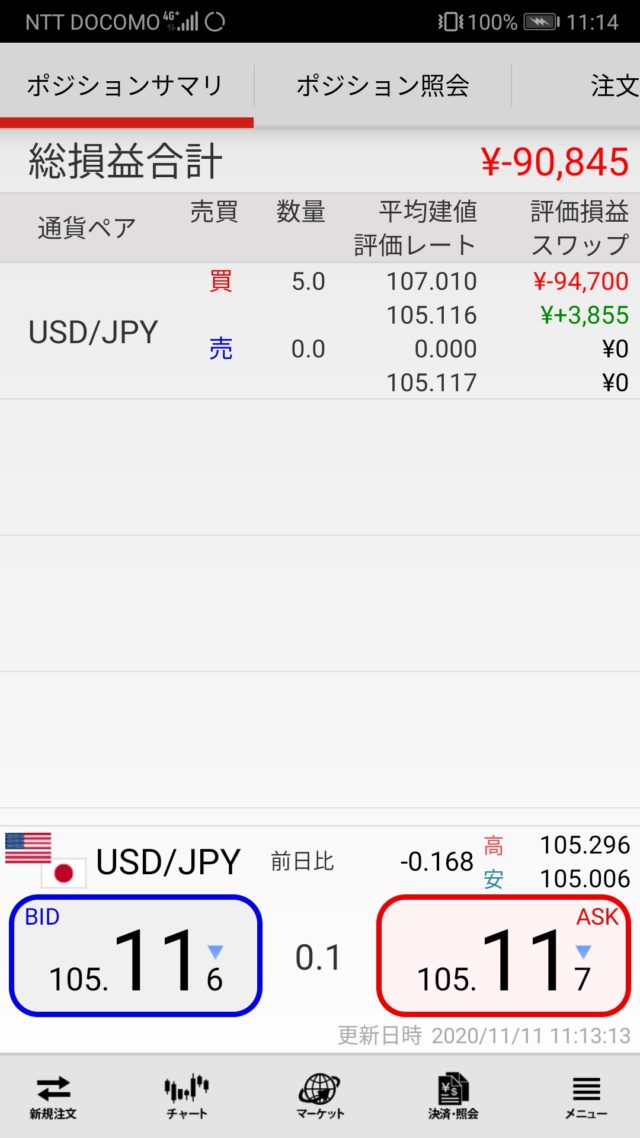The width and height of the screenshot is (640, 1138).
Task: Open the メニュー hamburger menu
Action: [x=586, y=1096]
